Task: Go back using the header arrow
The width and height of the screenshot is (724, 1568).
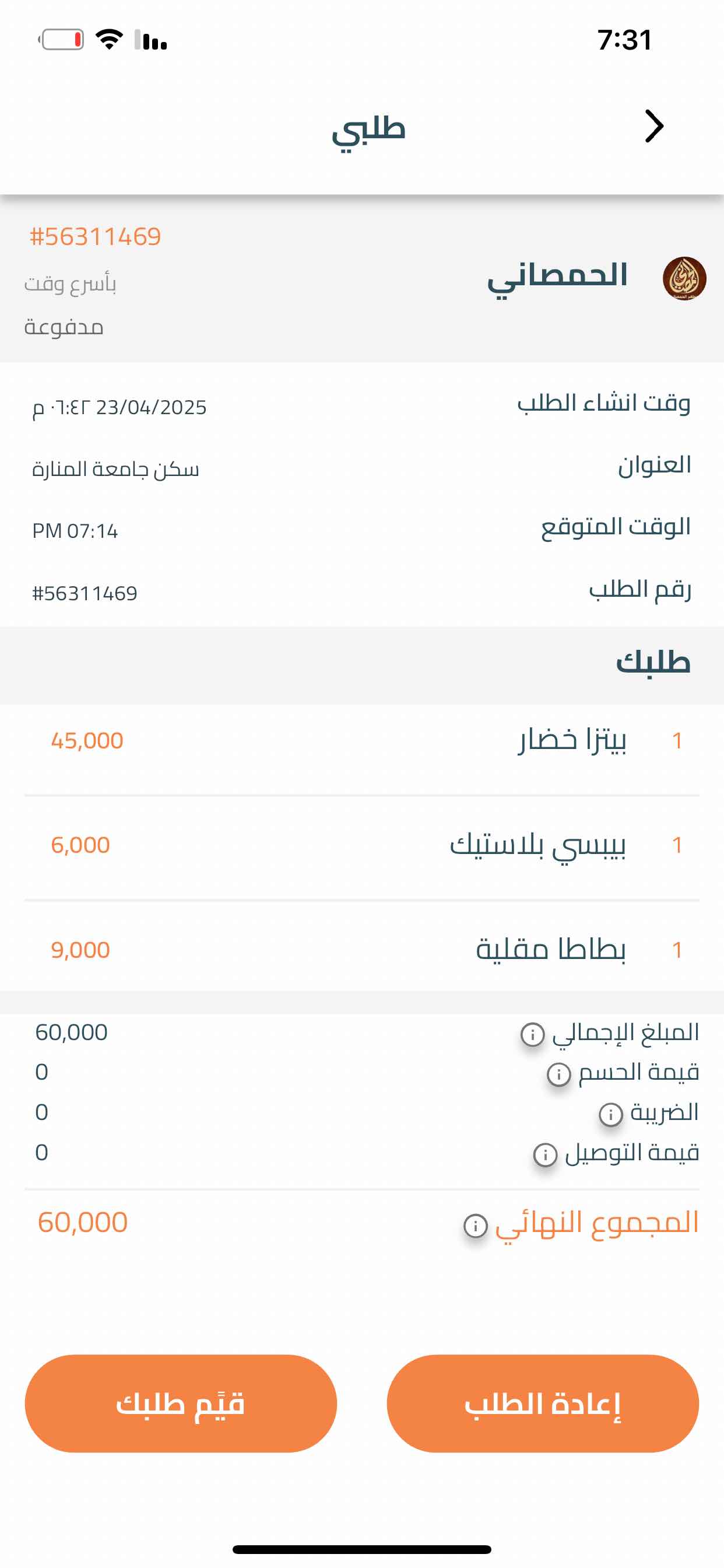Action: pos(653,127)
